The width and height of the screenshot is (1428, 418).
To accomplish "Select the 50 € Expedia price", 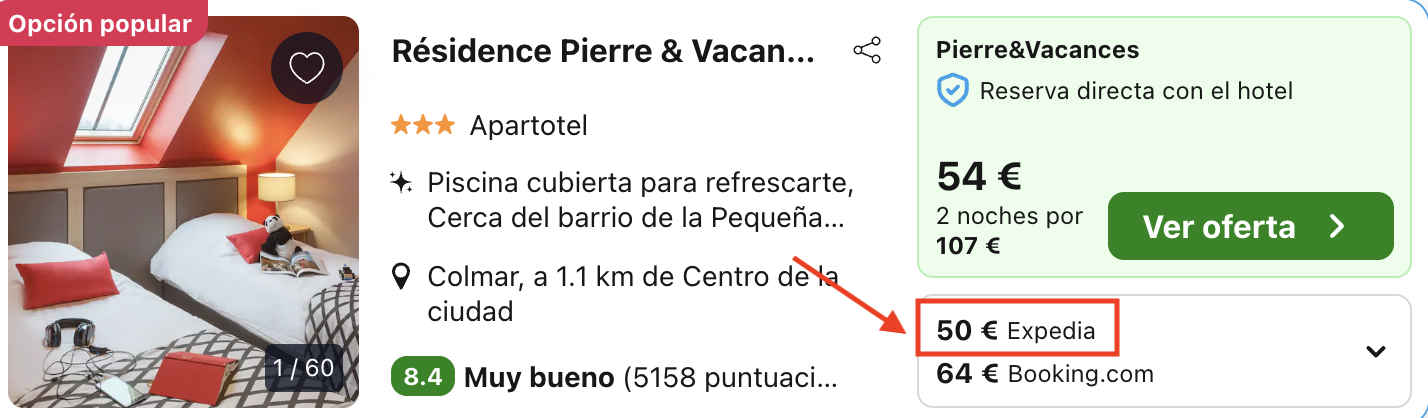I will pos(1015,331).
